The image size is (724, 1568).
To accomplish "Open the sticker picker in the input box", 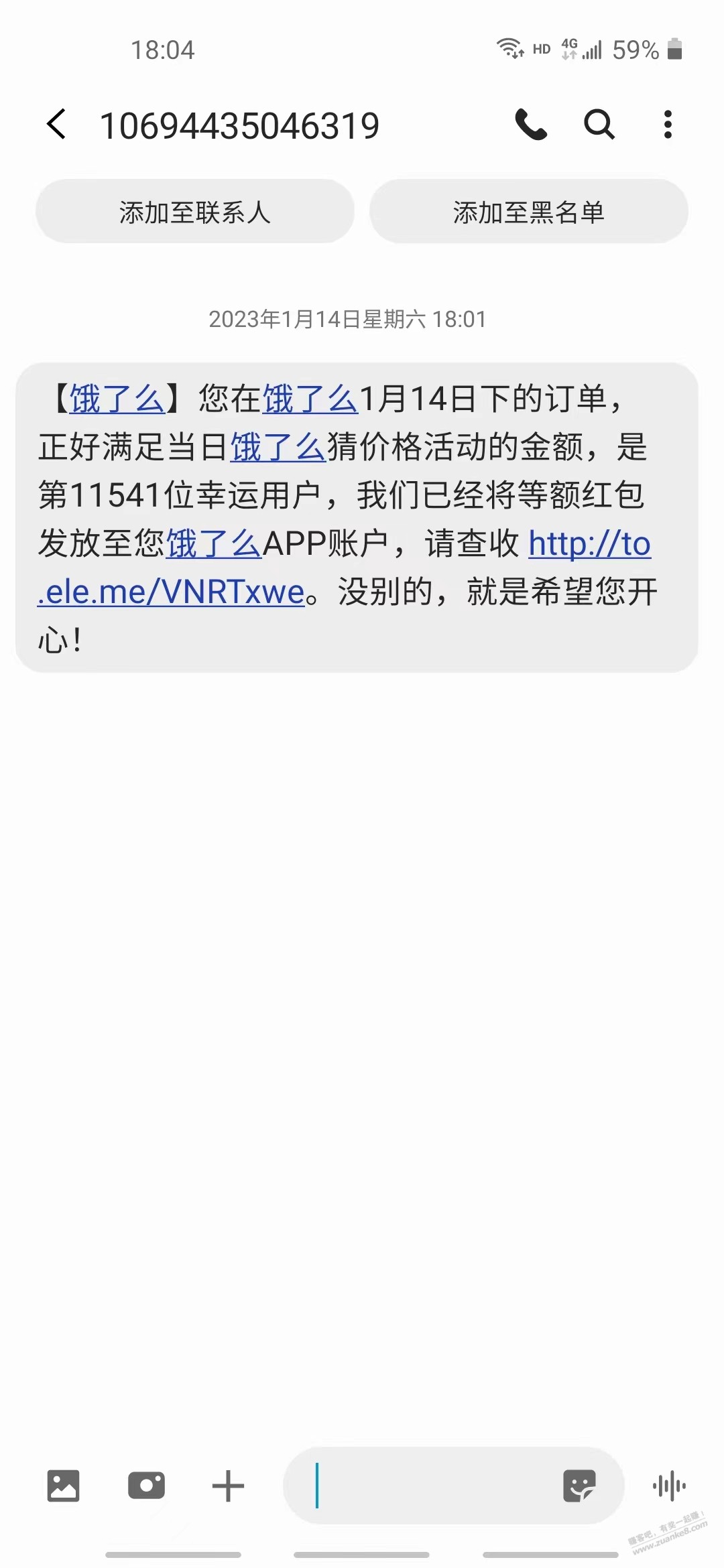I will coord(579,1486).
